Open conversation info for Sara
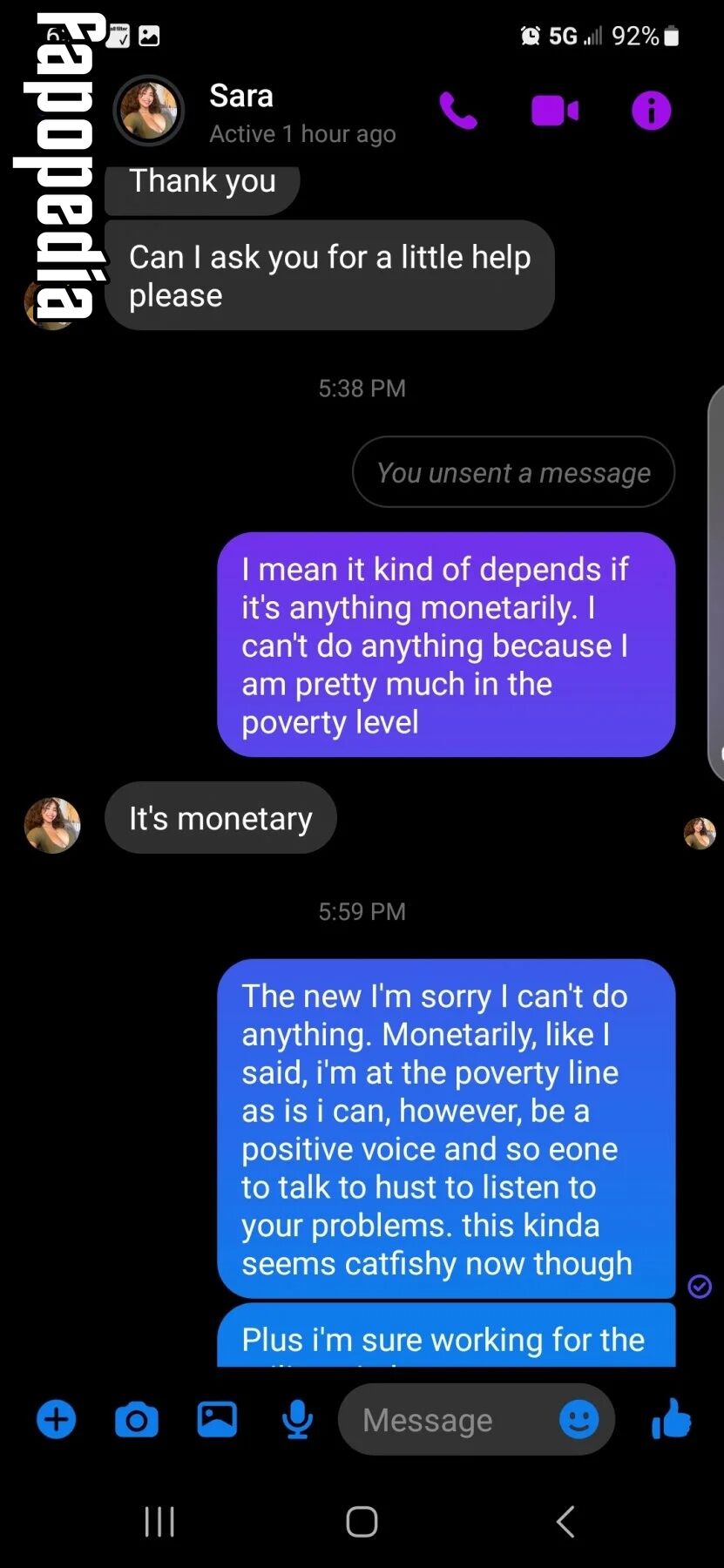This screenshot has height=1568, width=724. [x=652, y=111]
